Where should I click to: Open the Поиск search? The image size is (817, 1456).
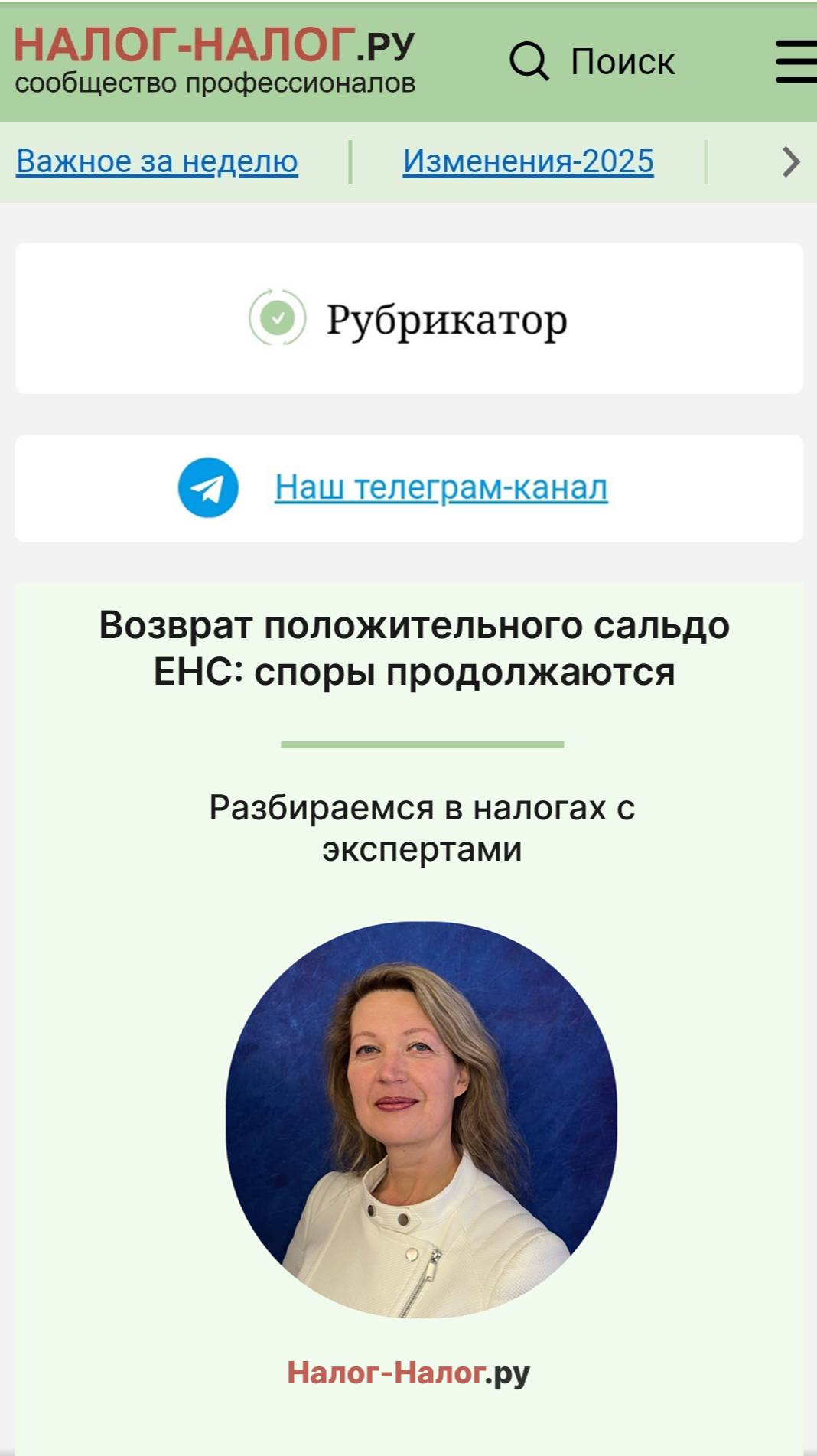[x=593, y=61]
